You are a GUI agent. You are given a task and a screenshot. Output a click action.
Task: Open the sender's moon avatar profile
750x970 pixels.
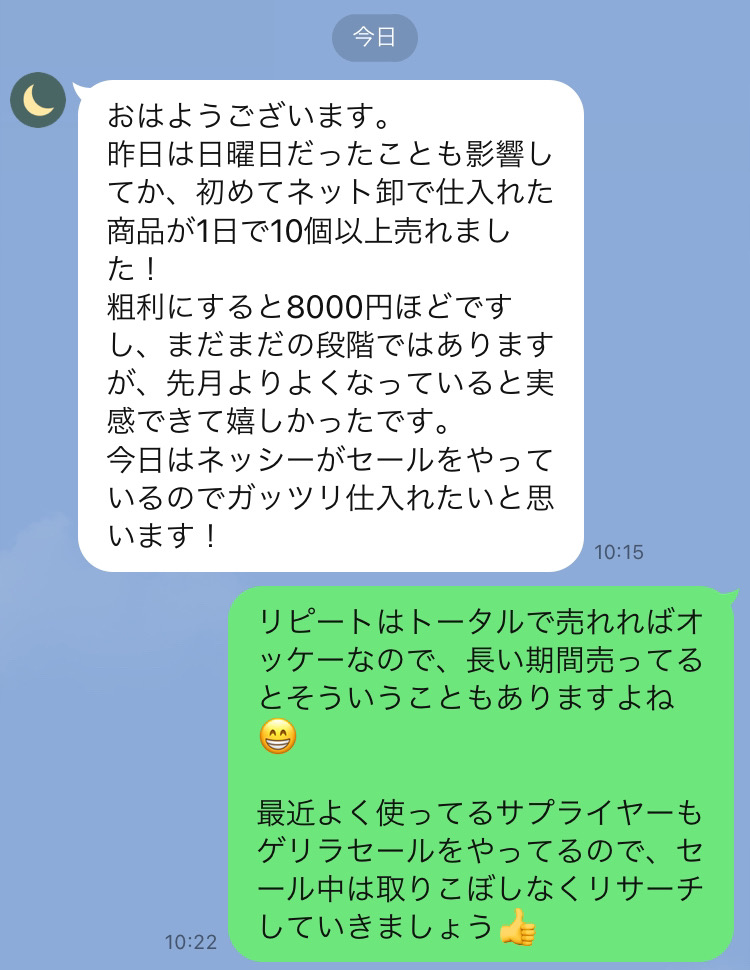[38, 100]
